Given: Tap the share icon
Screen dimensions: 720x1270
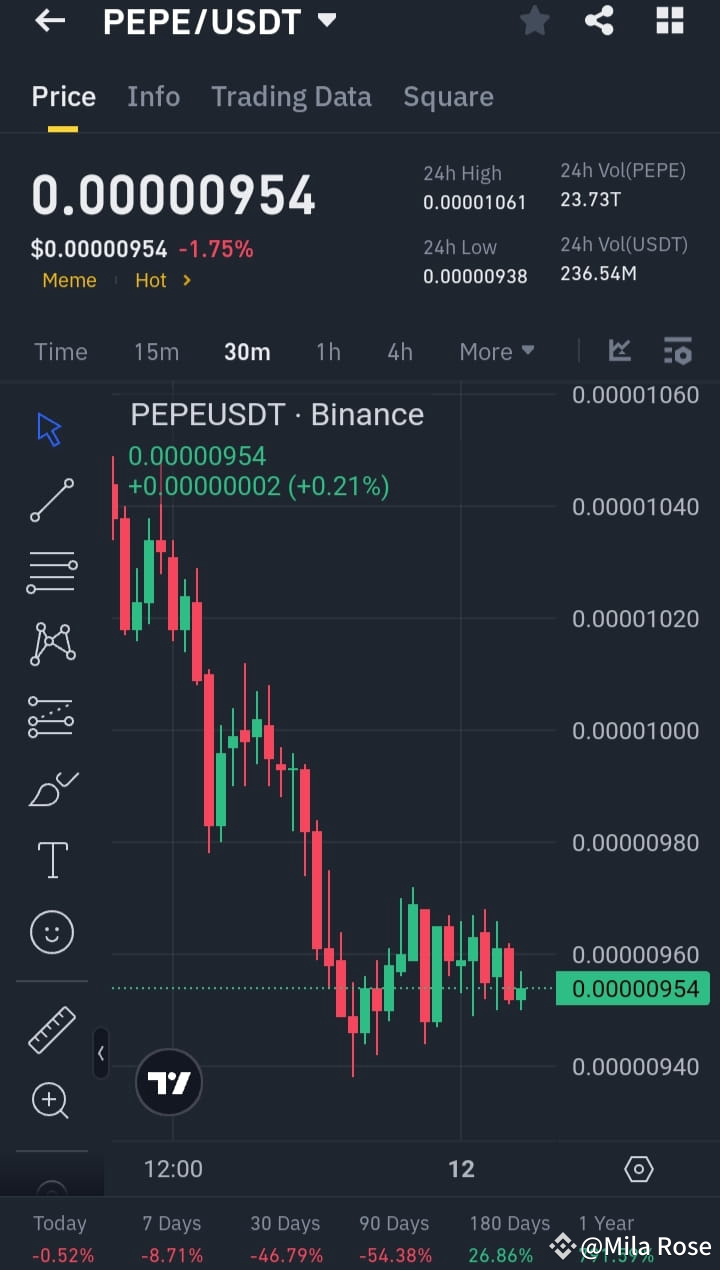Looking at the screenshot, I should pyautogui.click(x=599, y=21).
